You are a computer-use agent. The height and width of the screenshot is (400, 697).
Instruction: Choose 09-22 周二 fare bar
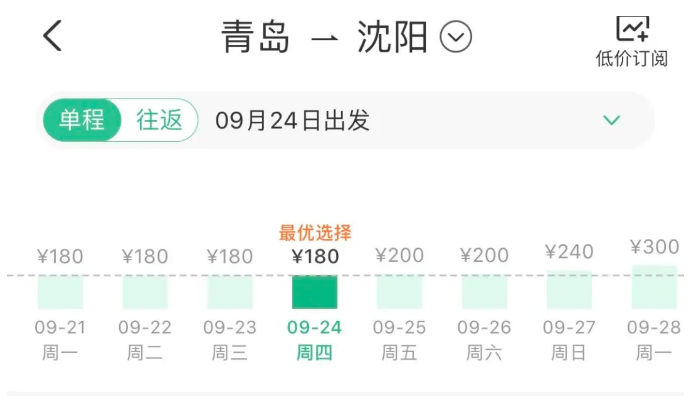[145, 291]
